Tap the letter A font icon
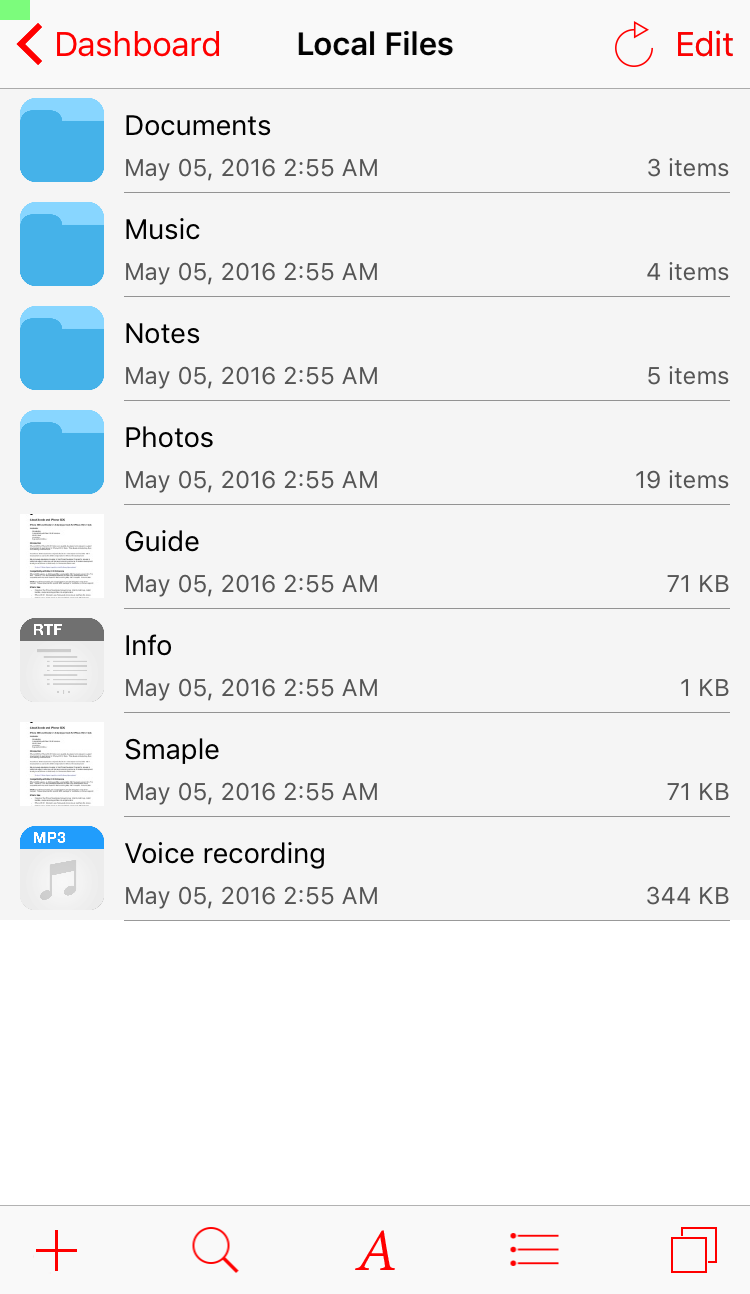 (x=375, y=1250)
